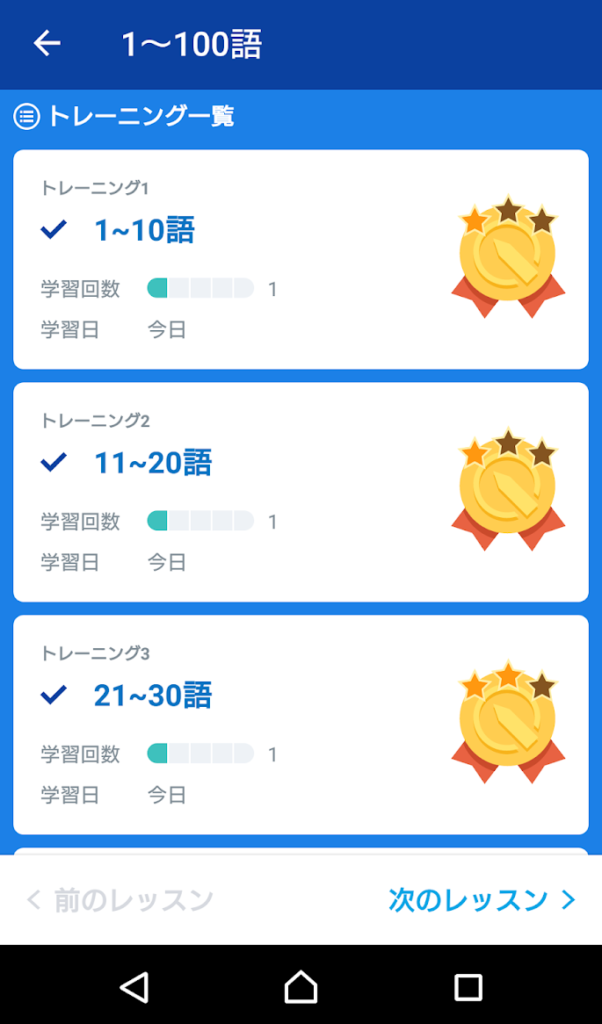Viewport: 602px width, 1024px height.
Task: Go to 次のレッスン (next lesson)
Action: 482,900
